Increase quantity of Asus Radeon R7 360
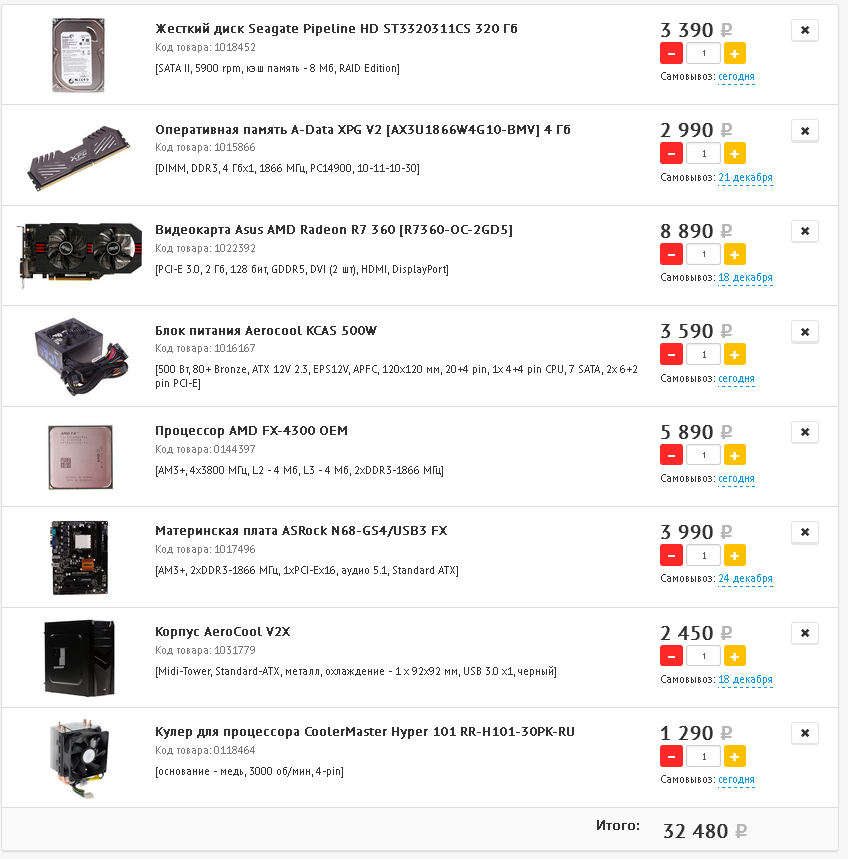Image resolution: width=848 pixels, height=859 pixels. (735, 254)
